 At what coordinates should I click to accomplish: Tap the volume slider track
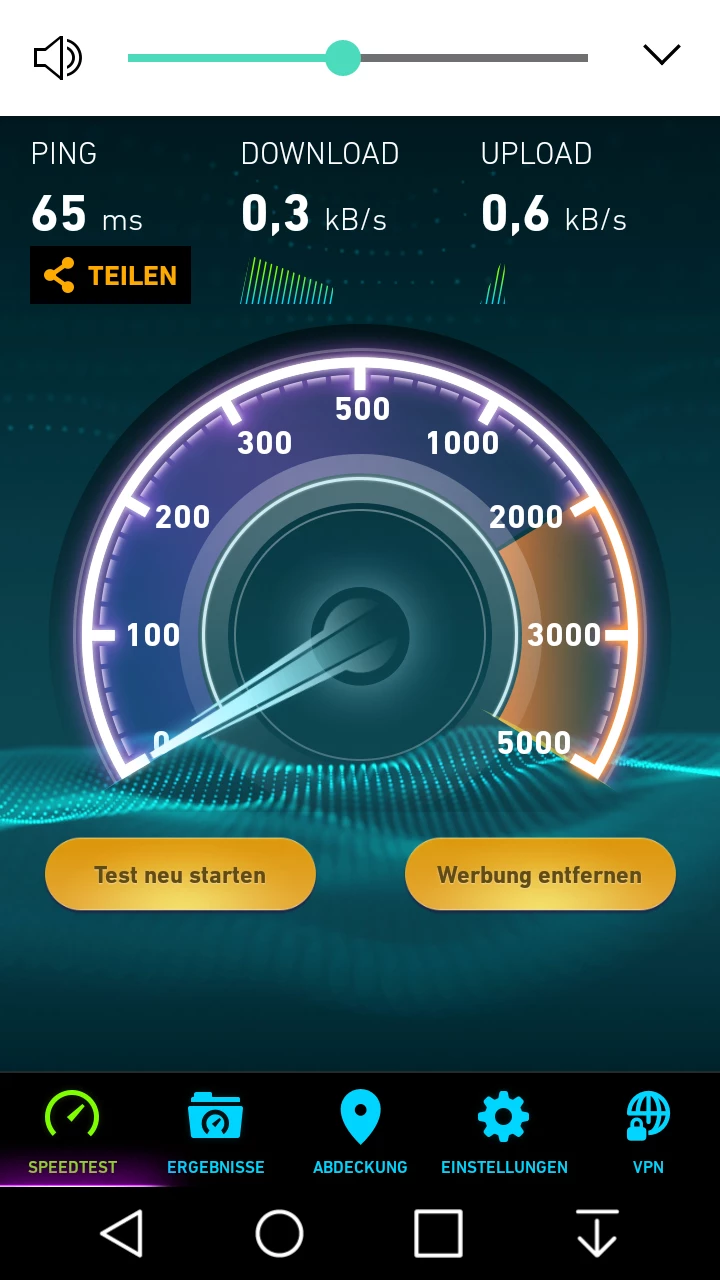[470, 58]
